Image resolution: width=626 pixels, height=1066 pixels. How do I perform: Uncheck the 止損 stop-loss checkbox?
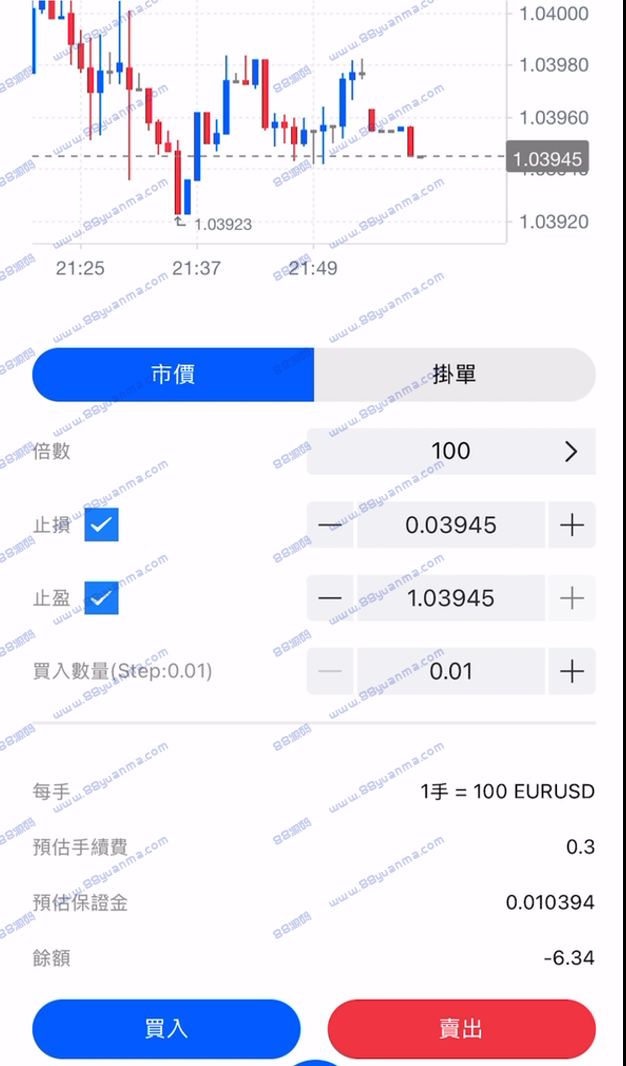pyautogui.click(x=101, y=525)
